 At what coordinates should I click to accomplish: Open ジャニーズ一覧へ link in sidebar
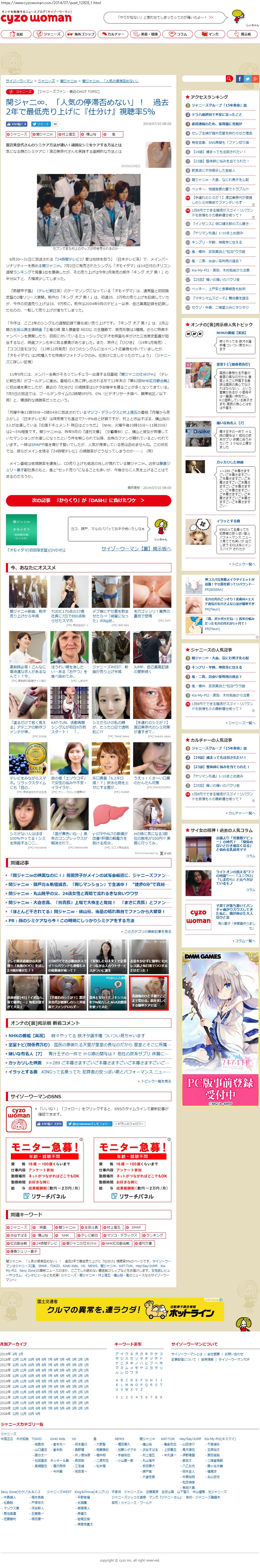pos(241,723)
